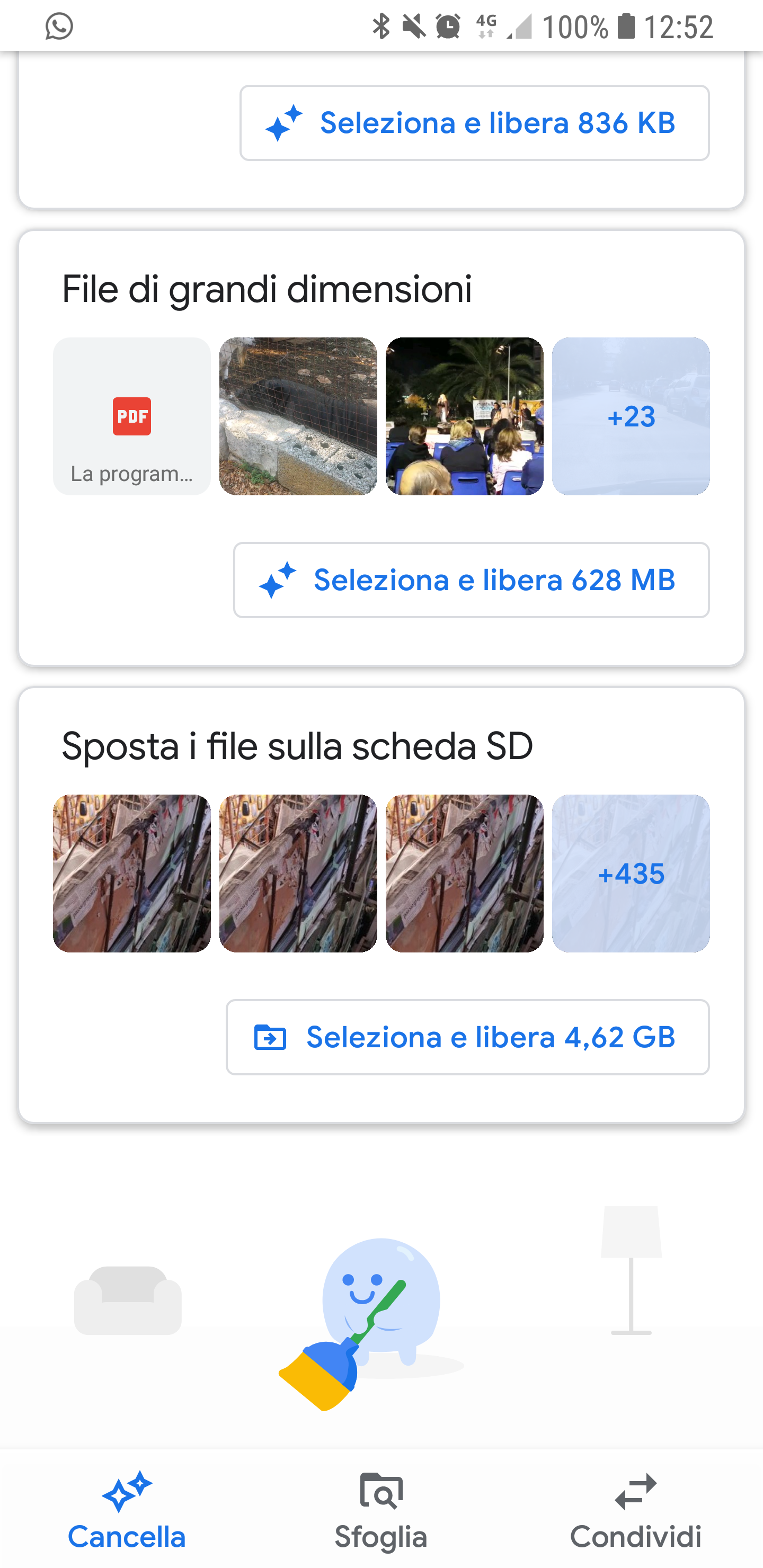Screen dimensions: 763x1568
Task: Open the outdoor concert photo thumbnail
Action: (x=464, y=416)
